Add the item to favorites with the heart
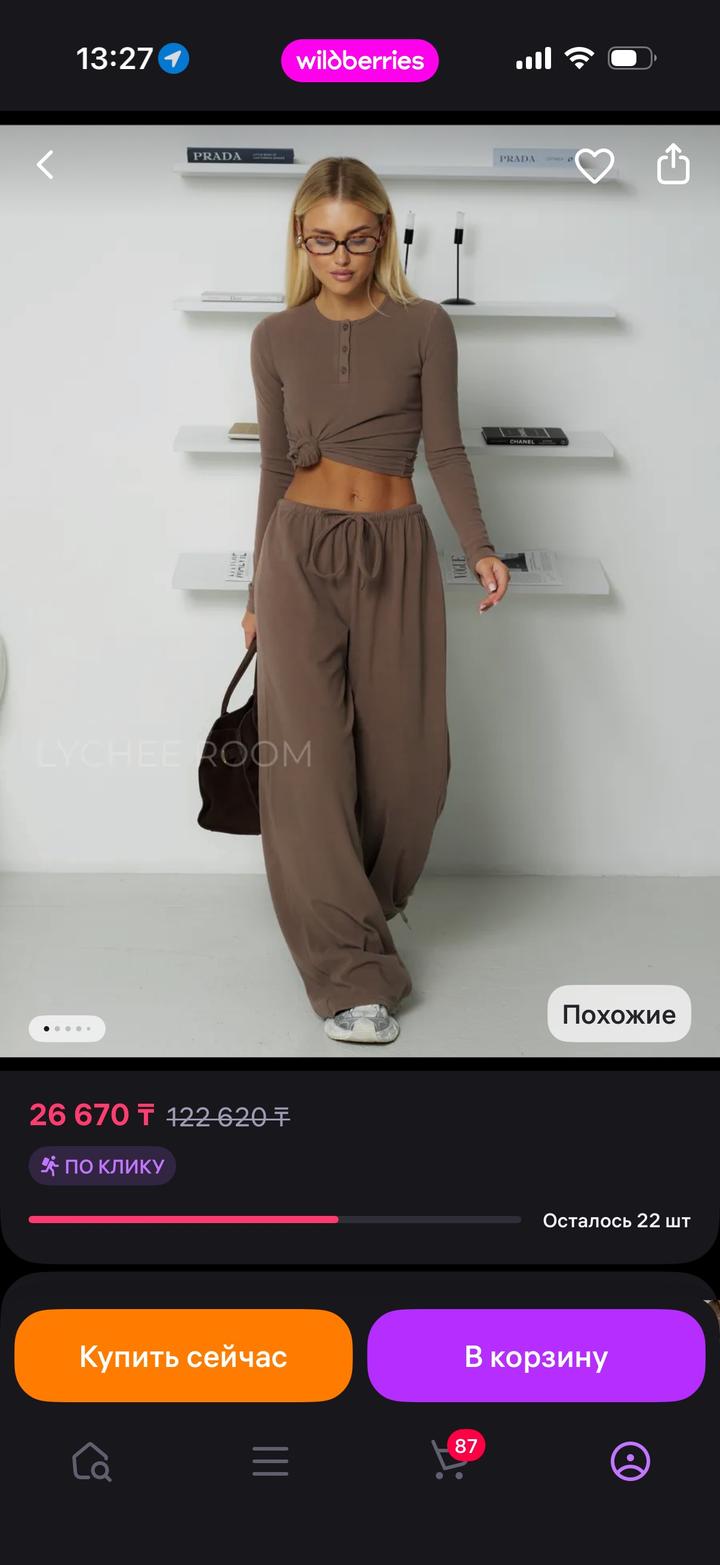The height and width of the screenshot is (1565, 720). [x=596, y=164]
